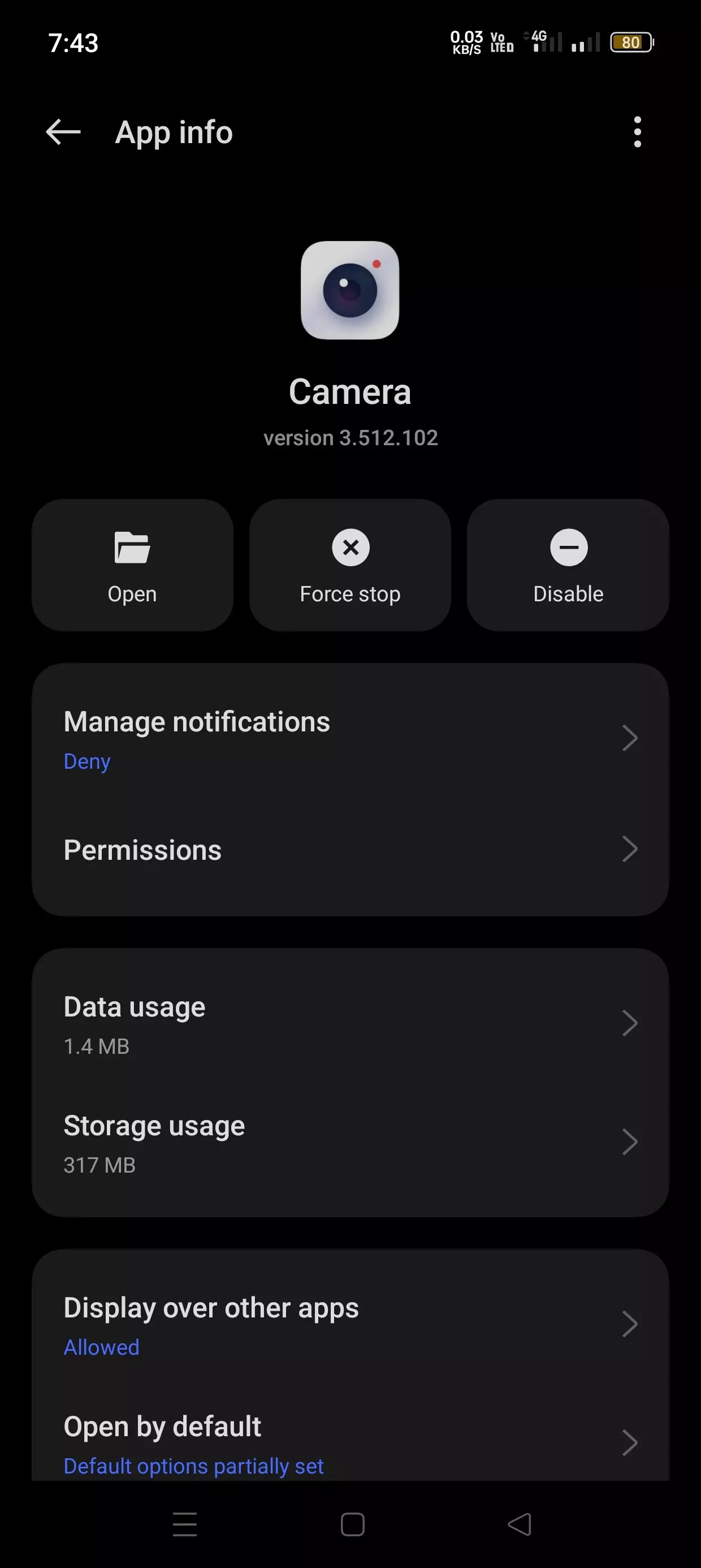Tap the Deny notifications status link

pos(86,761)
